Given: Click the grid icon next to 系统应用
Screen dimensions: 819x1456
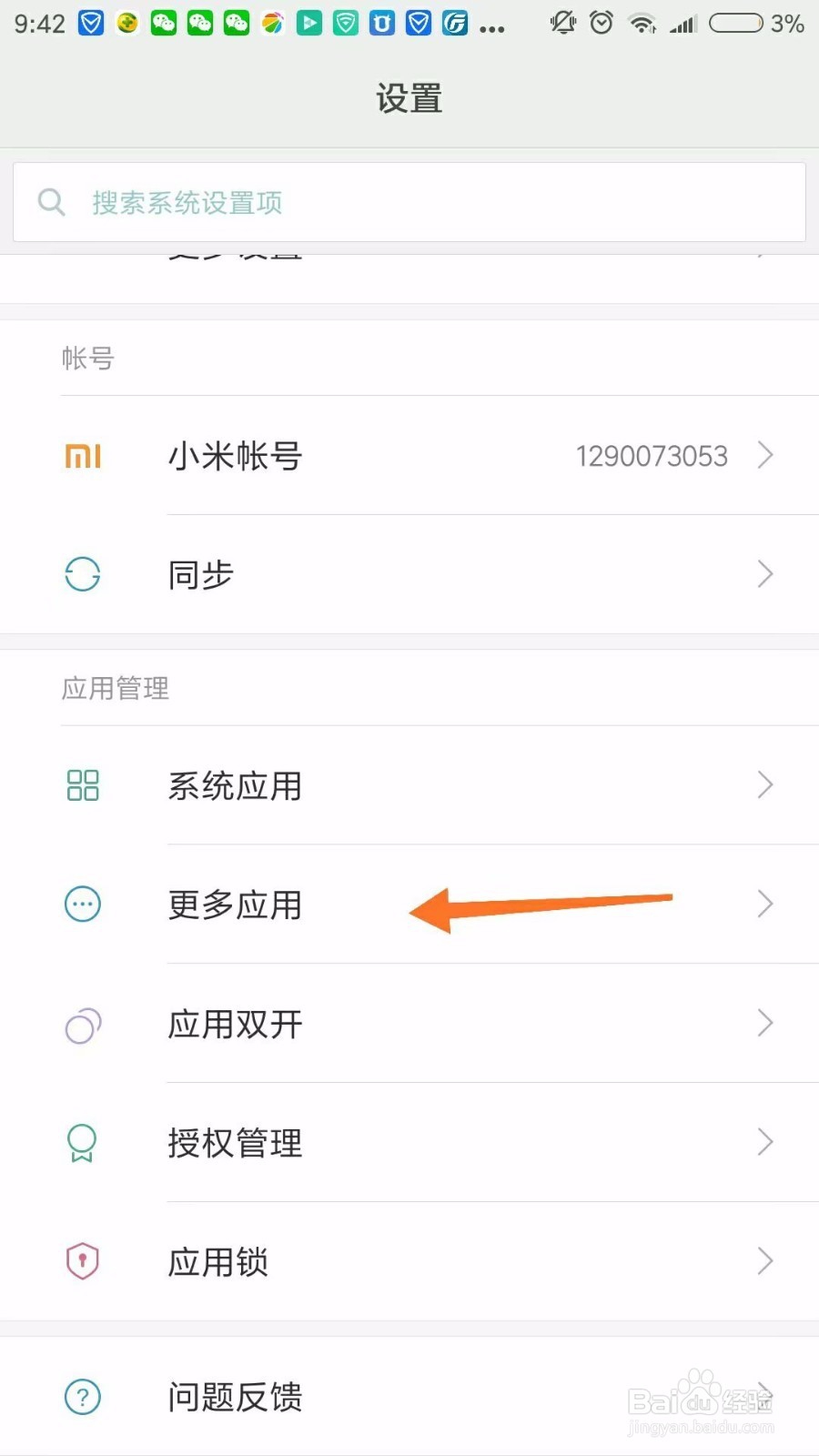Looking at the screenshot, I should (81, 785).
